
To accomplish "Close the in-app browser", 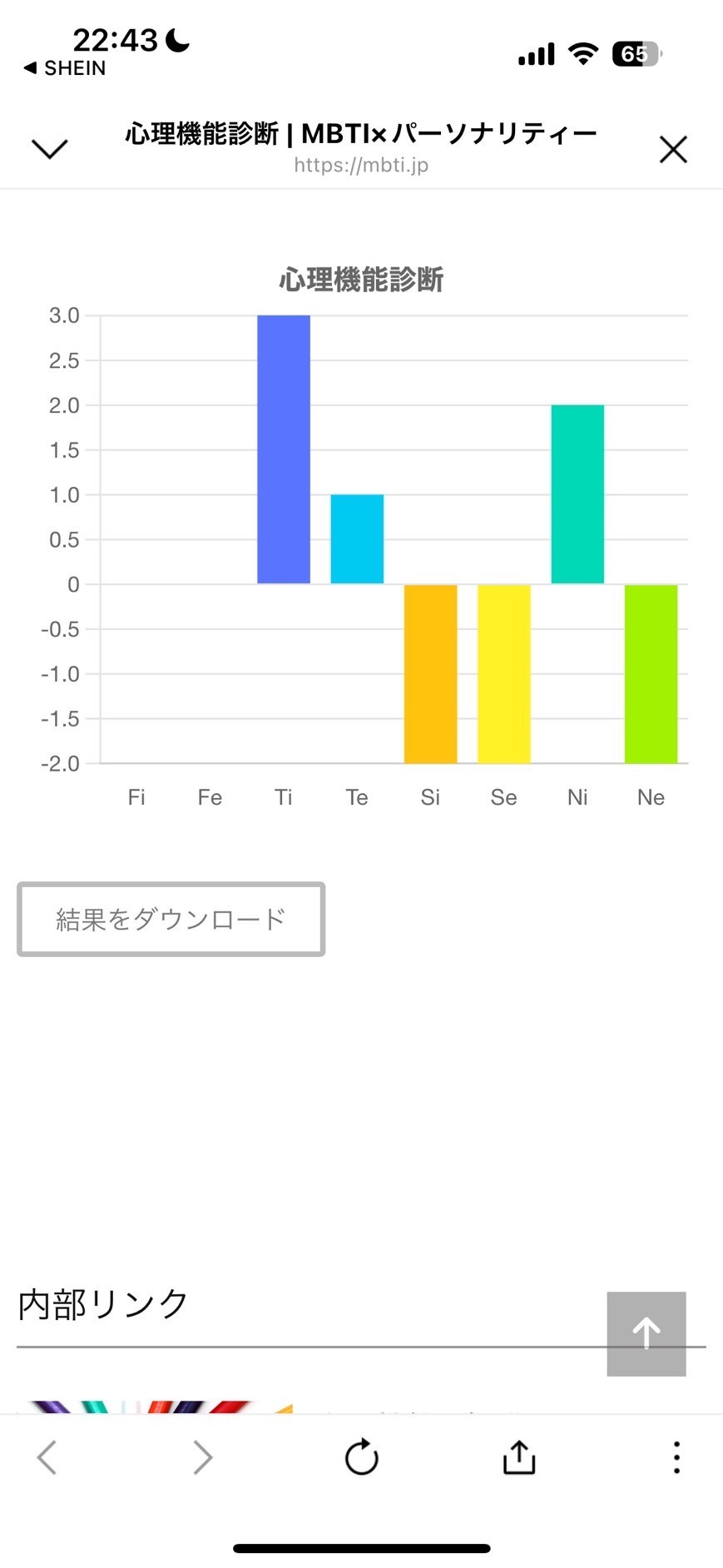I will 673,150.
